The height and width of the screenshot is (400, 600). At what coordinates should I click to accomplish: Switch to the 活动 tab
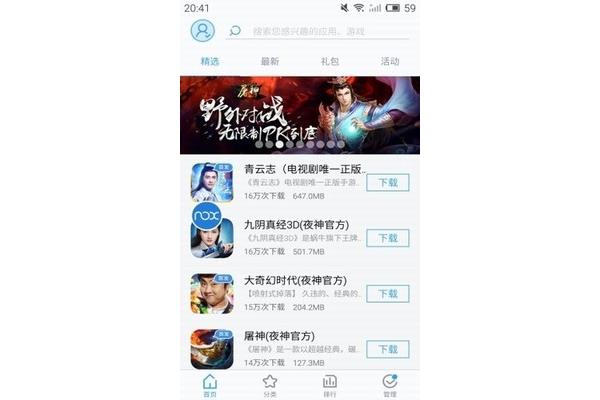click(x=390, y=61)
